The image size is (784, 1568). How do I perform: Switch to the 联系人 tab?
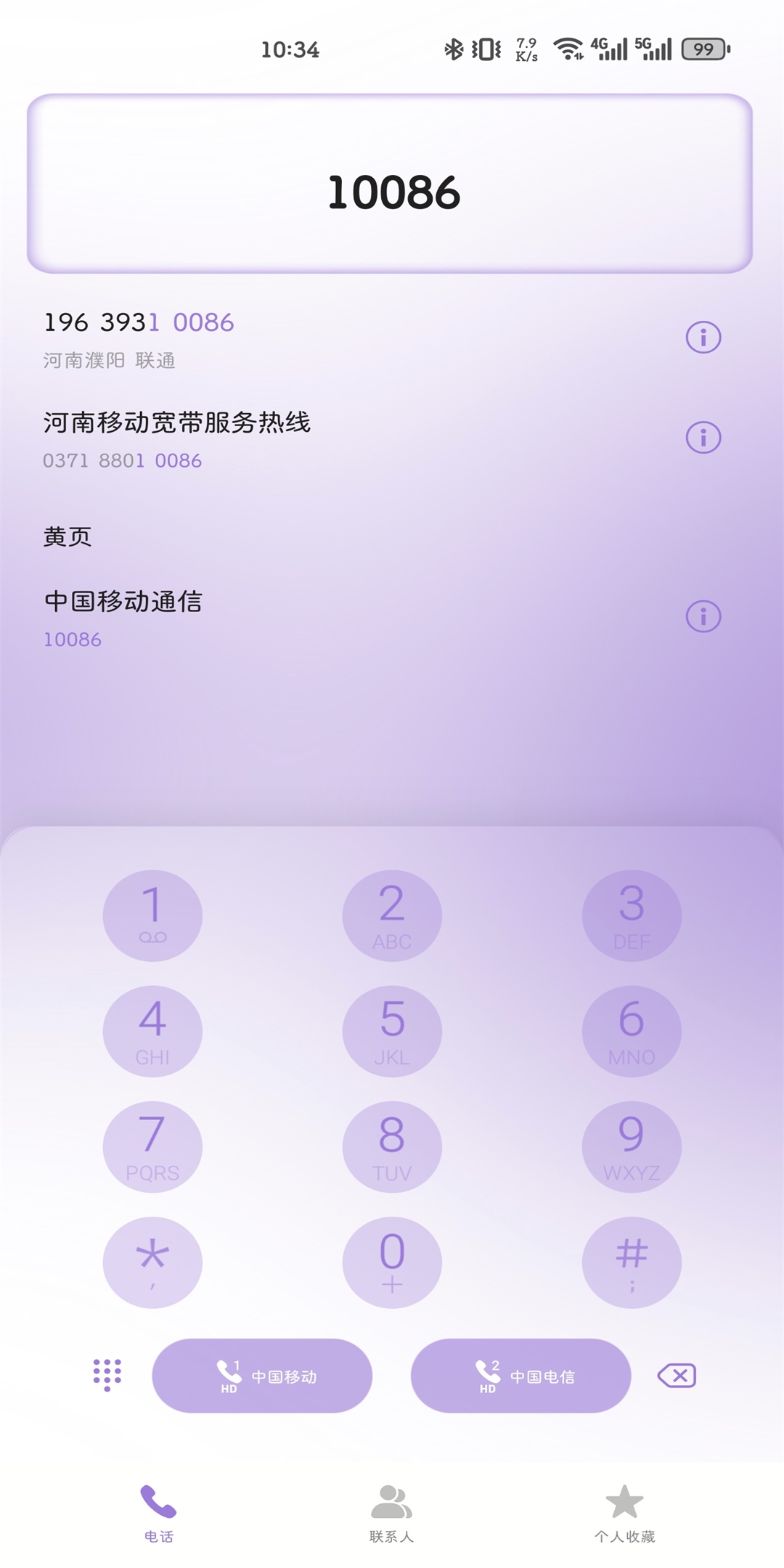(391, 1514)
